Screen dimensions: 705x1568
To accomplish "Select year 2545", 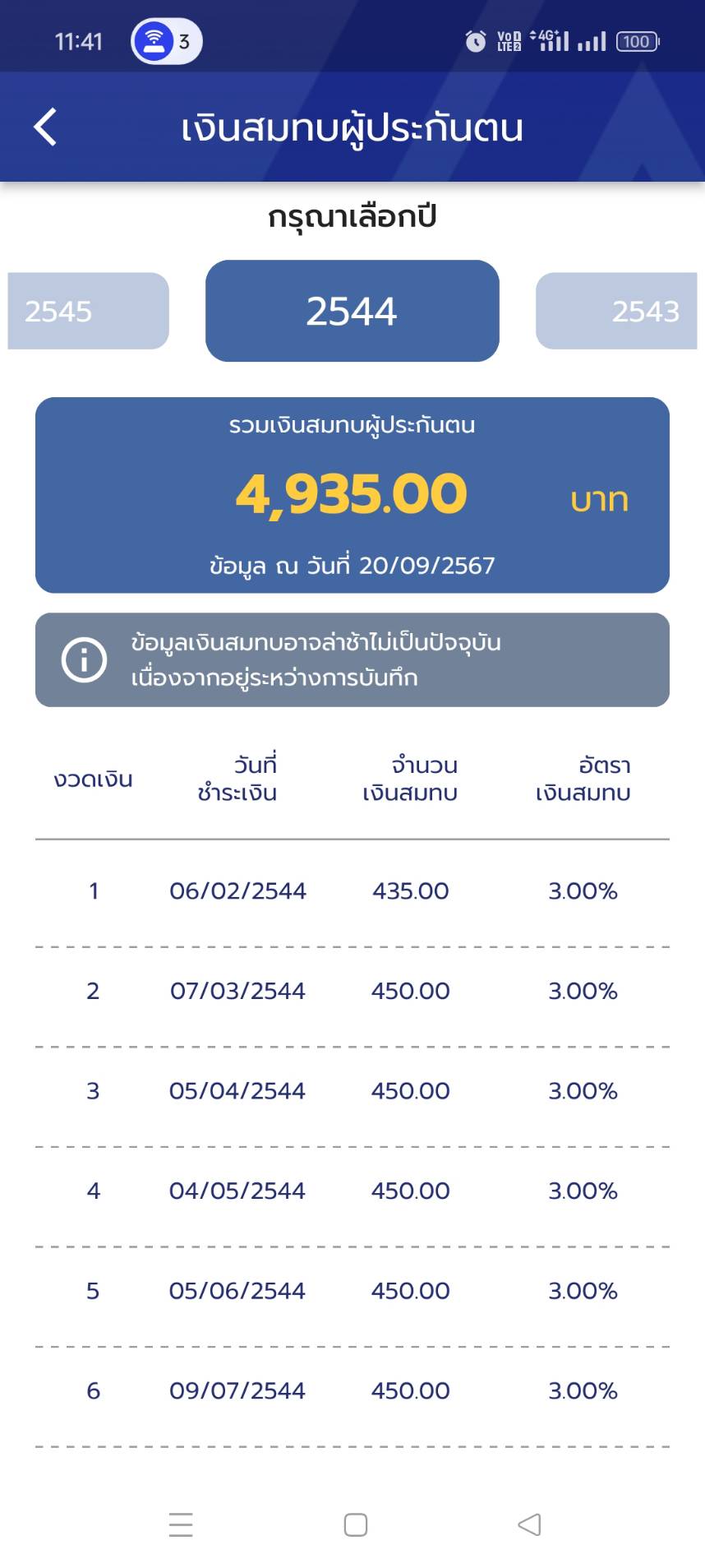I will point(88,311).
